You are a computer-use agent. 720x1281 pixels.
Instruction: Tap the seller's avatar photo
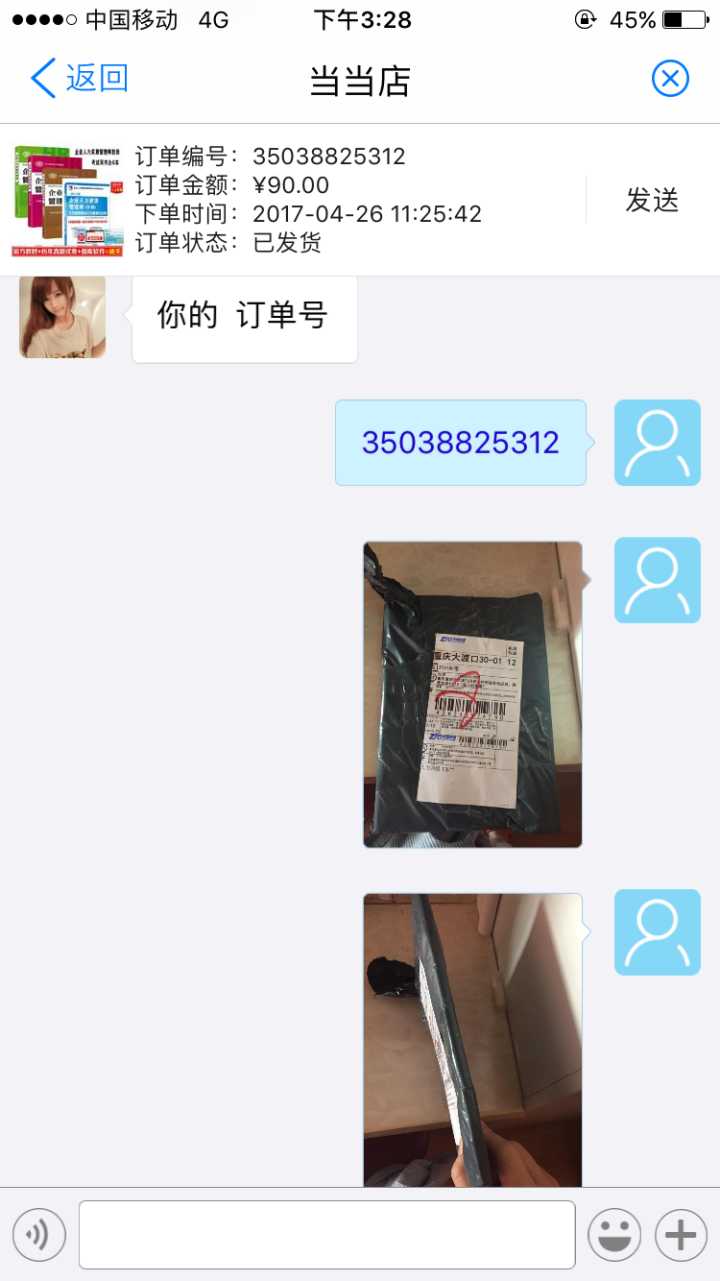click(x=62, y=316)
